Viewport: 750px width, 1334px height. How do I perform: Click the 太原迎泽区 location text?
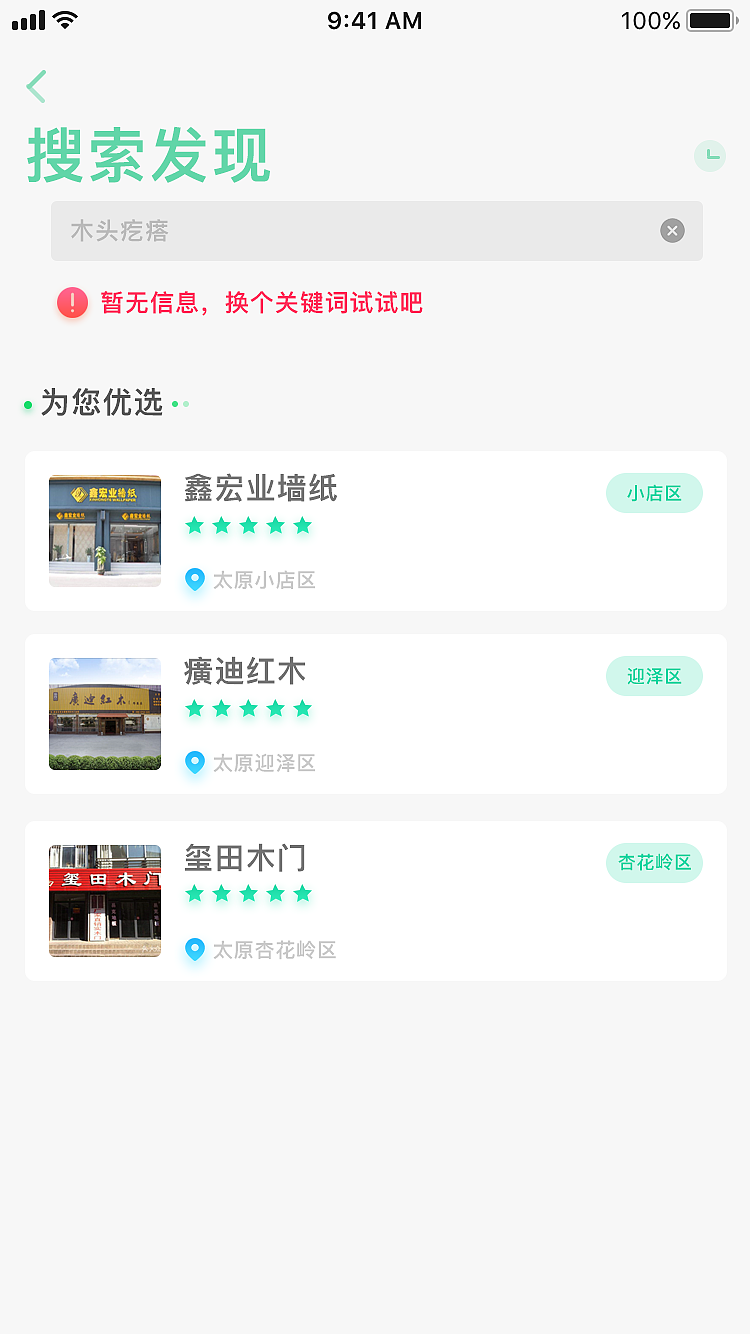(265, 762)
